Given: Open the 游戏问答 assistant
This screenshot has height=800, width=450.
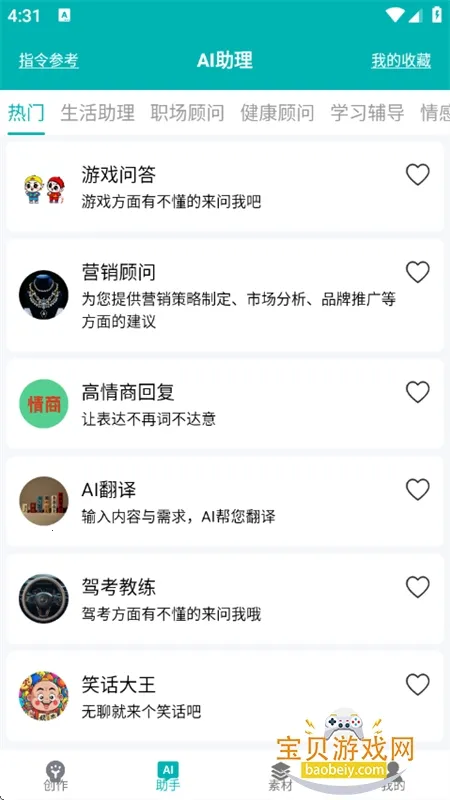Looking at the screenshot, I should (x=225, y=187).
